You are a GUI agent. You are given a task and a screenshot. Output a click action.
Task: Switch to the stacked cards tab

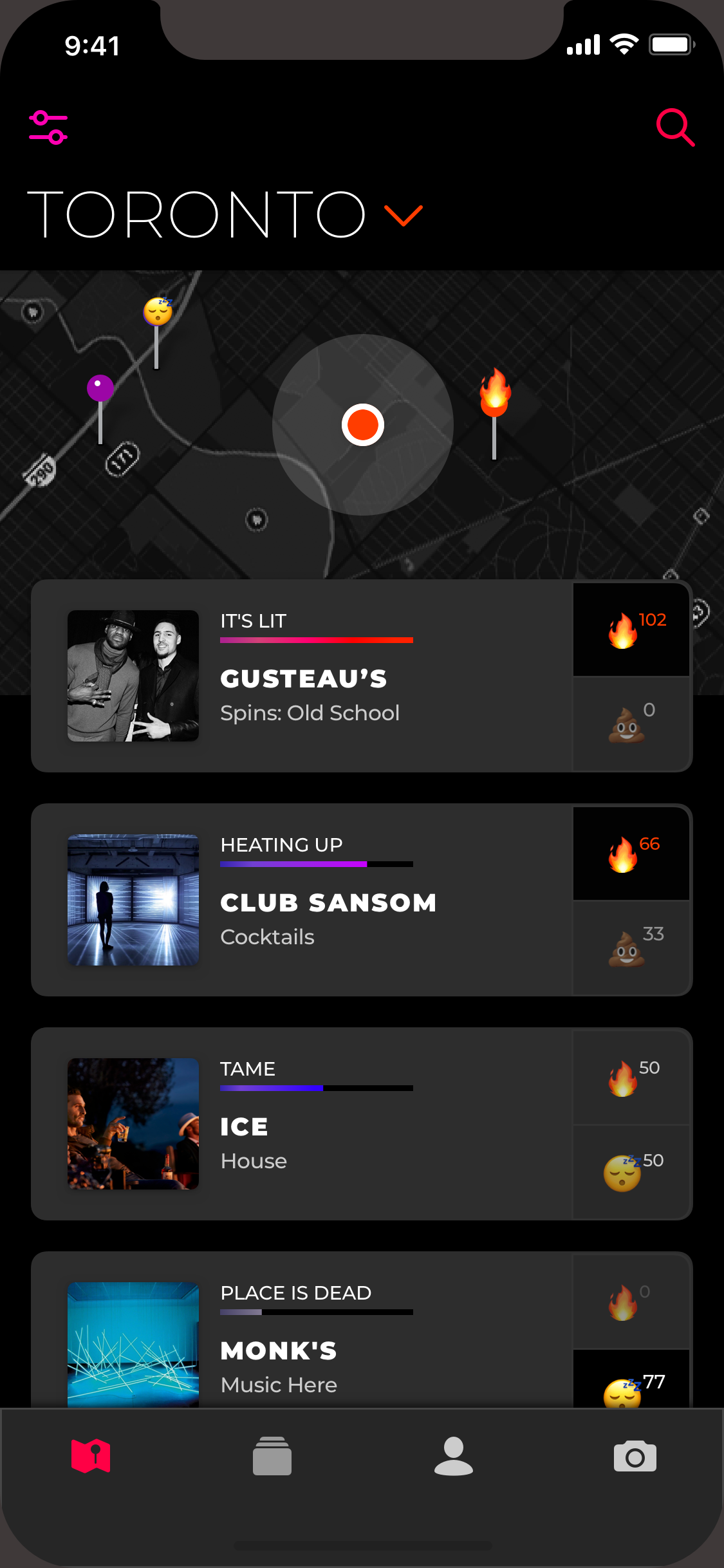[x=272, y=1457]
